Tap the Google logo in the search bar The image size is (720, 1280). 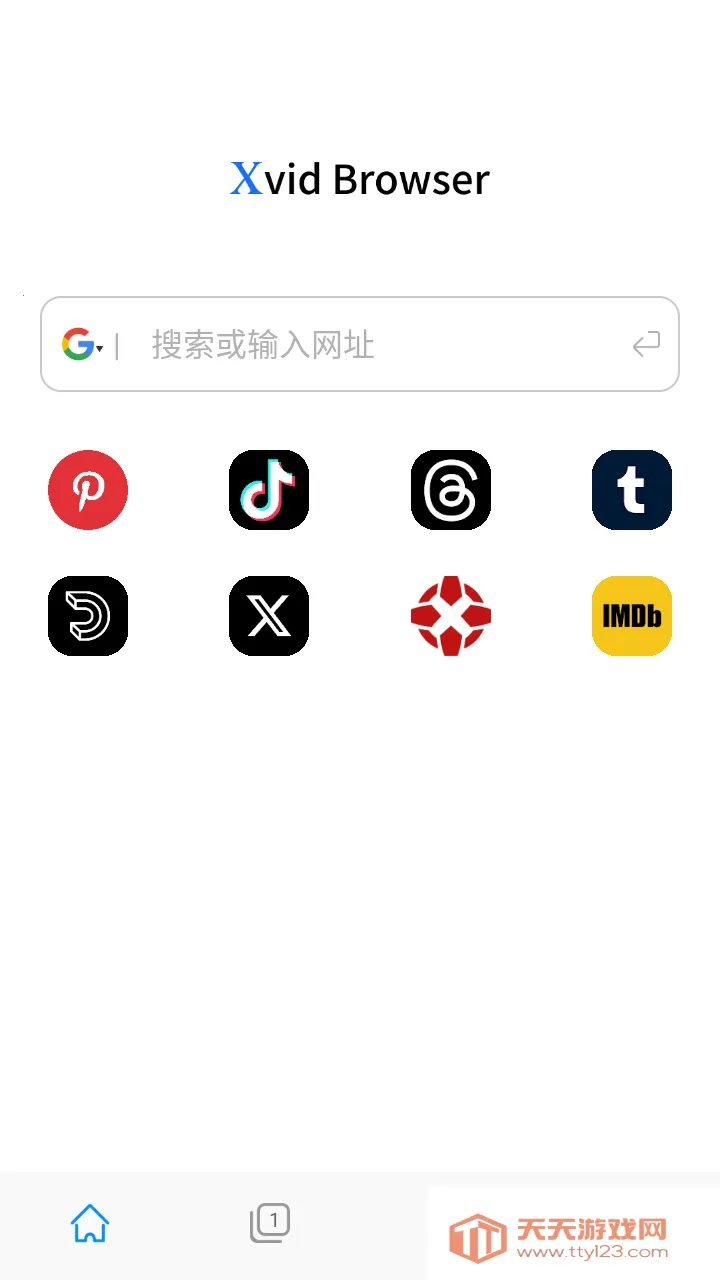pyautogui.click(x=79, y=344)
